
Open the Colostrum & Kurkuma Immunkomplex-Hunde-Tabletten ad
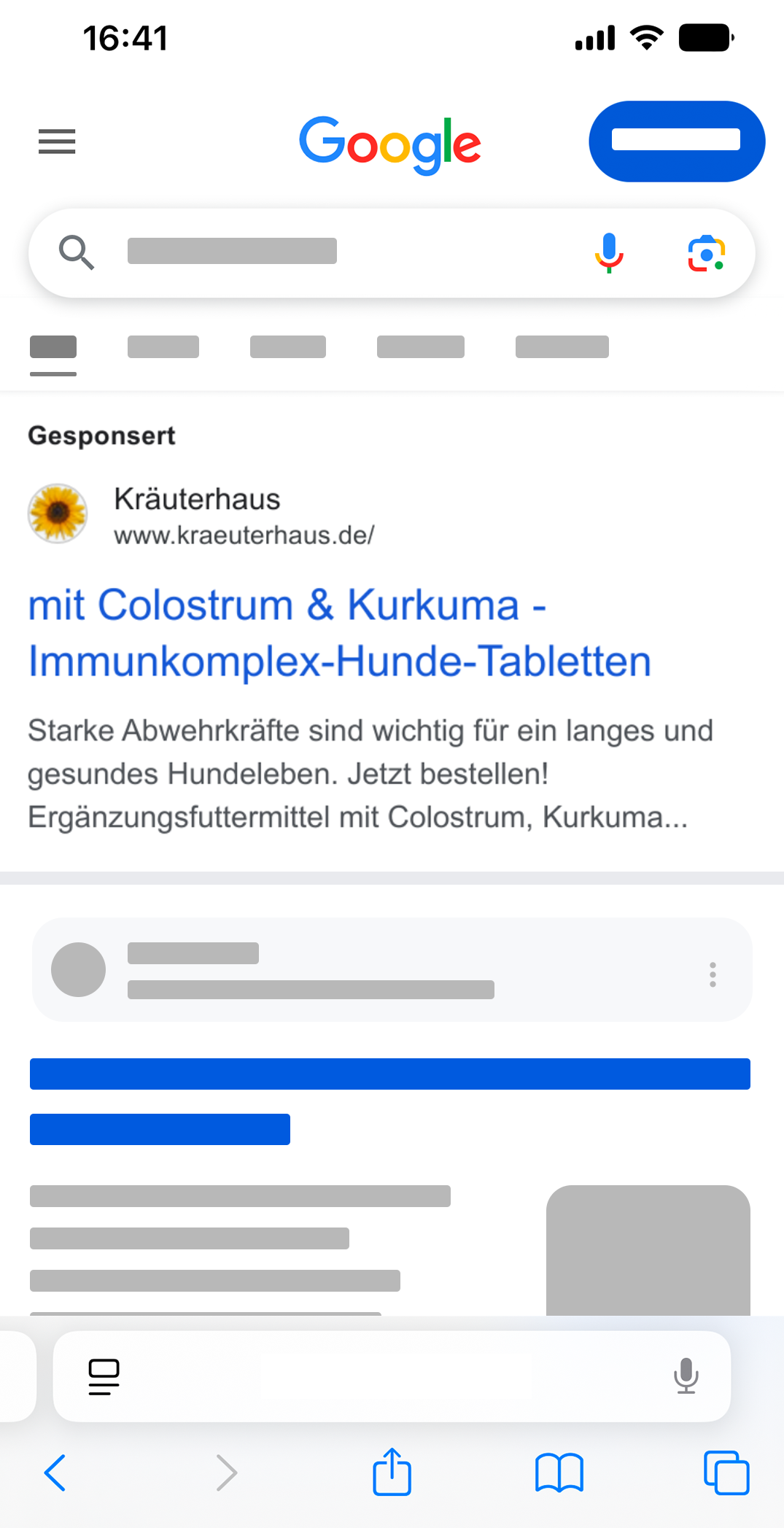(x=339, y=633)
